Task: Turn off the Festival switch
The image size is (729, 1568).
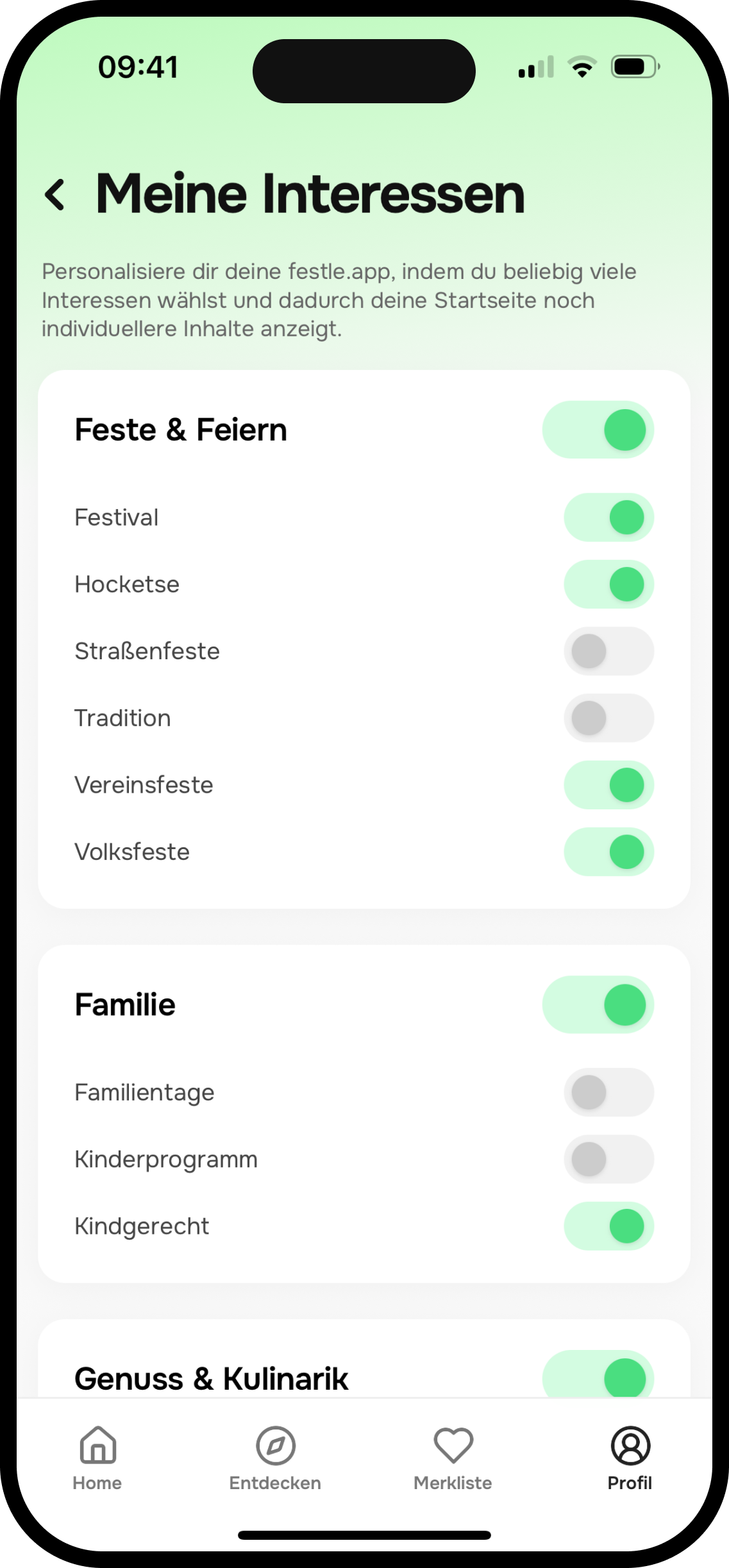Action: pyautogui.click(x=608, y=518)
